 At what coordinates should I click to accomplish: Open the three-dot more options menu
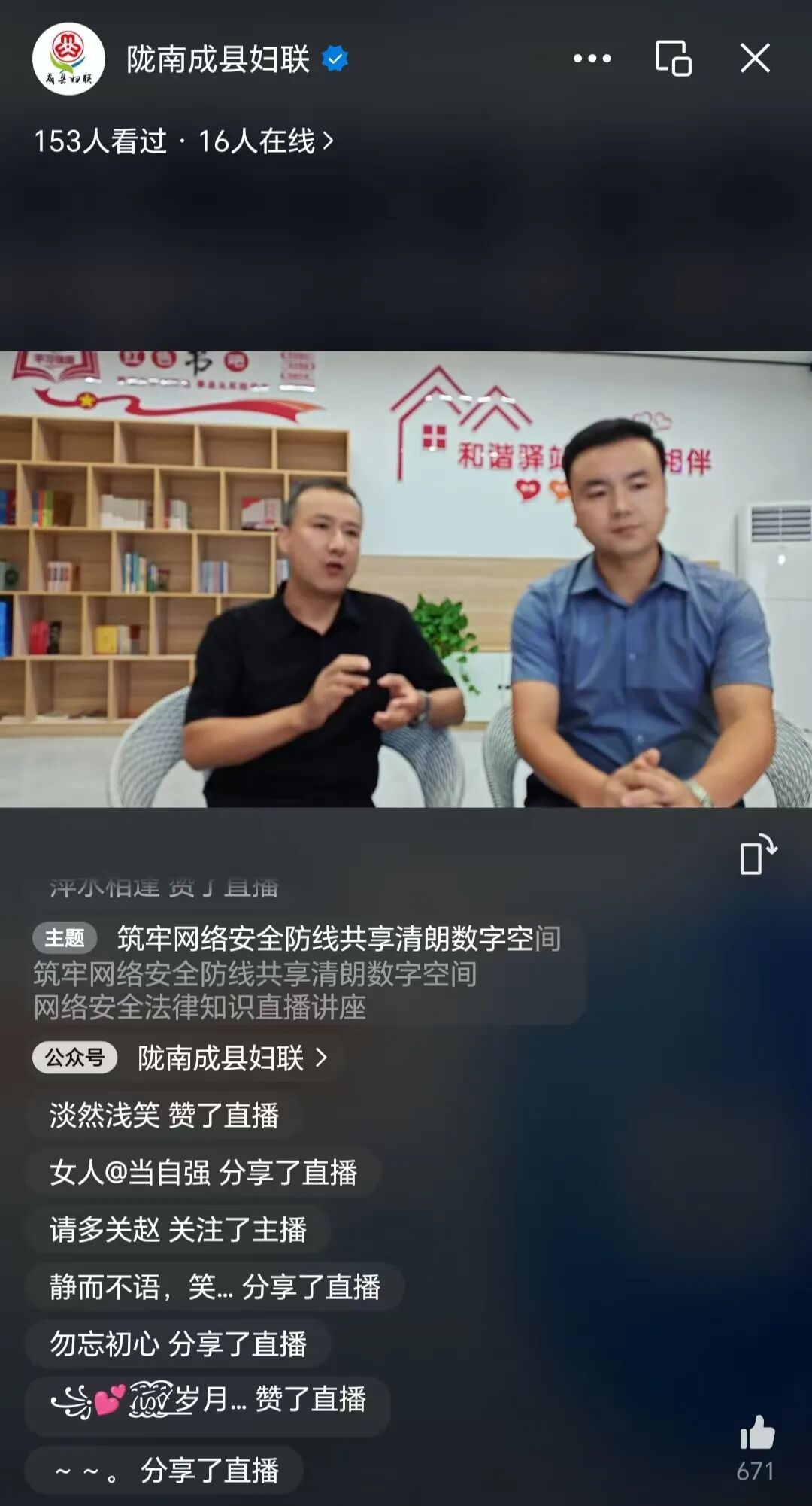592,59
